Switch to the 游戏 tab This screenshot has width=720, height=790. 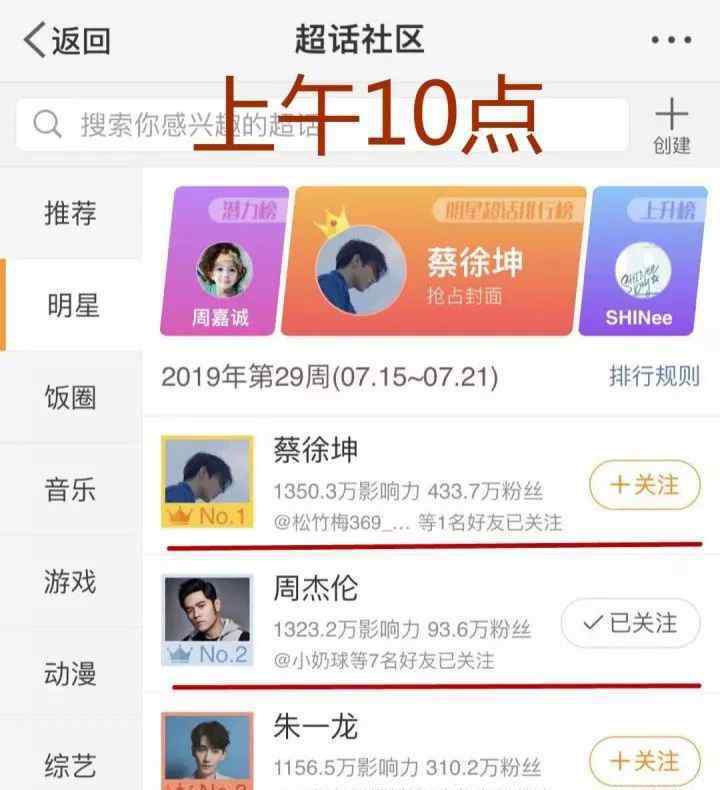click(70, 582)
